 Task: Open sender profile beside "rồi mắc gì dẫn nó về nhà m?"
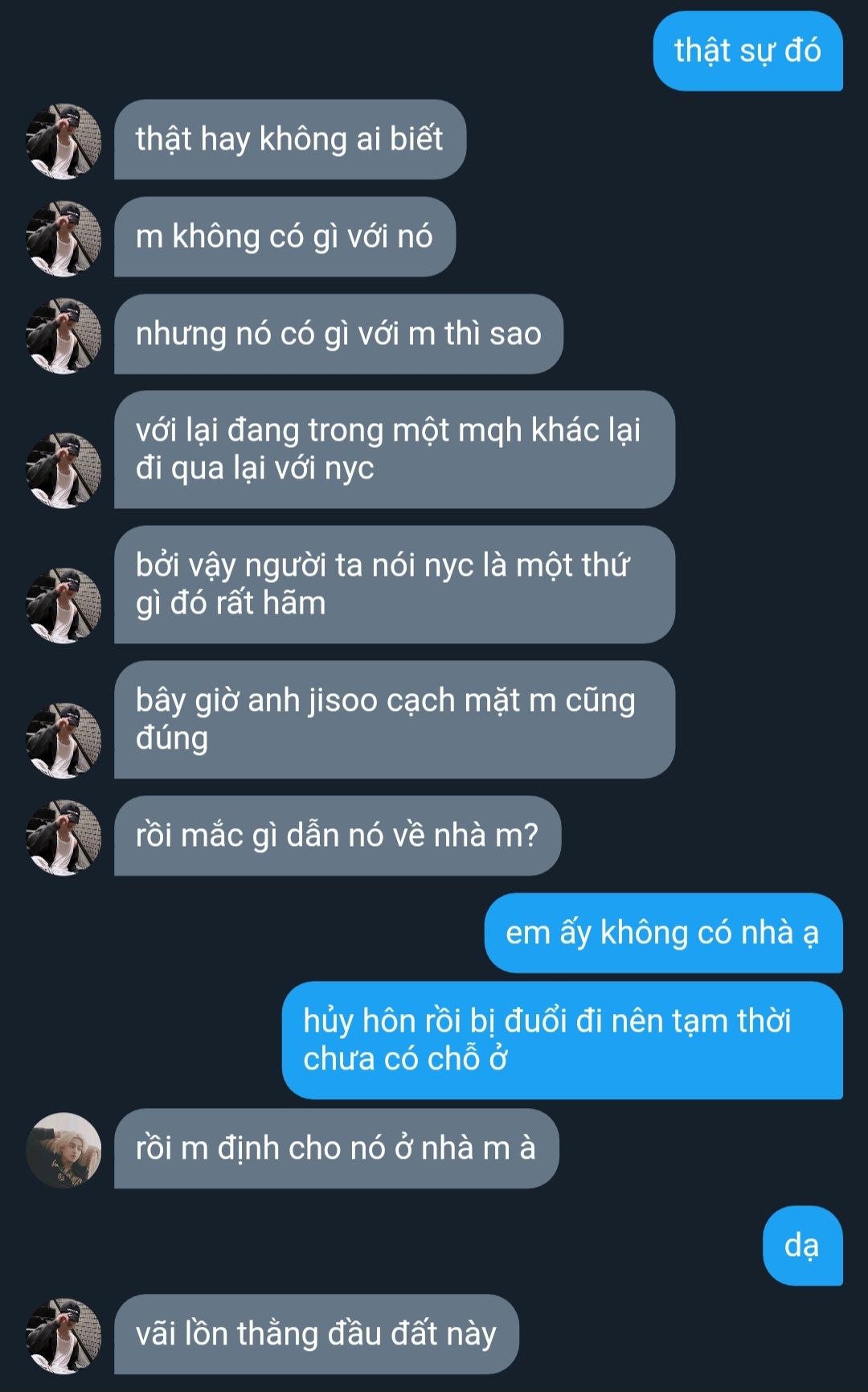click(63, 837)
